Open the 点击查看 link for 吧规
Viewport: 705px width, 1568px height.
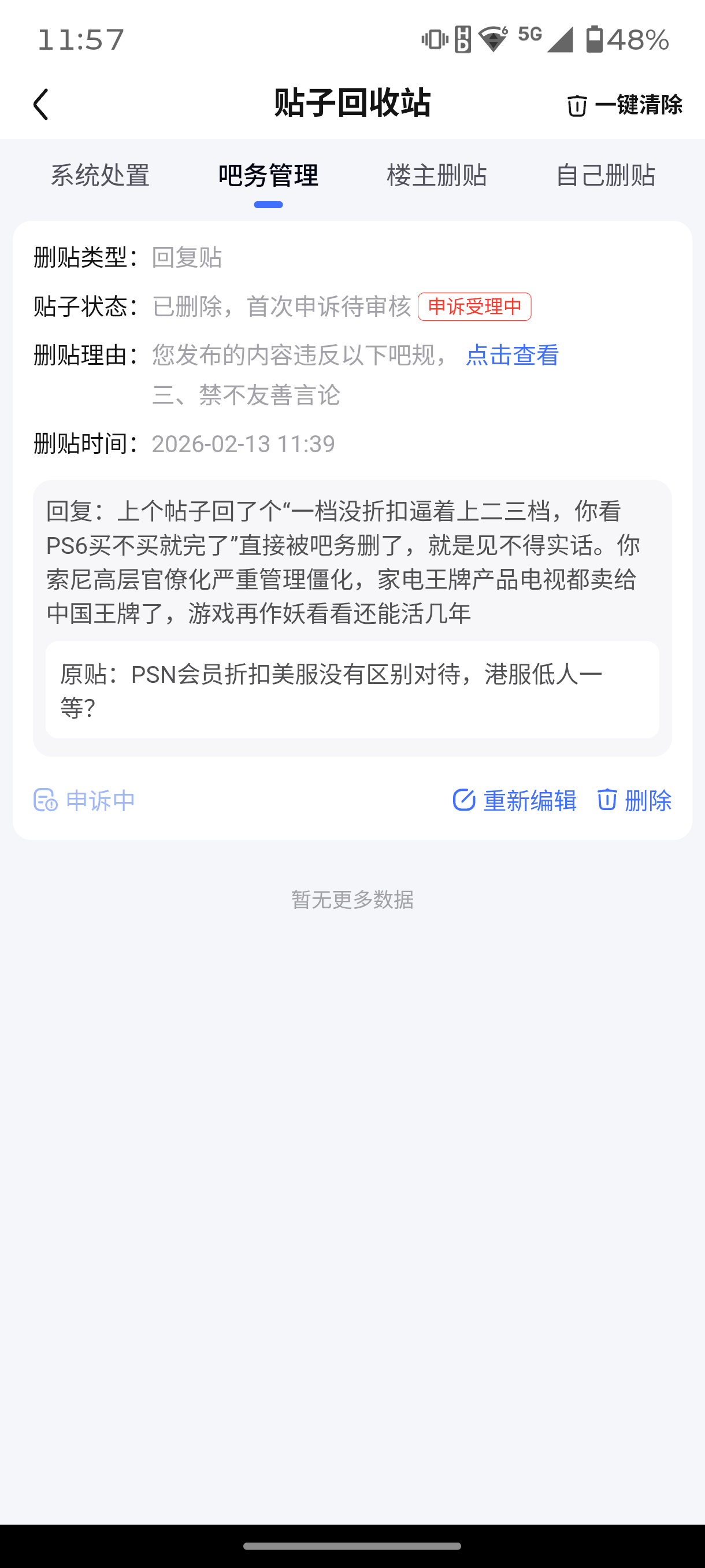point(512,355)
